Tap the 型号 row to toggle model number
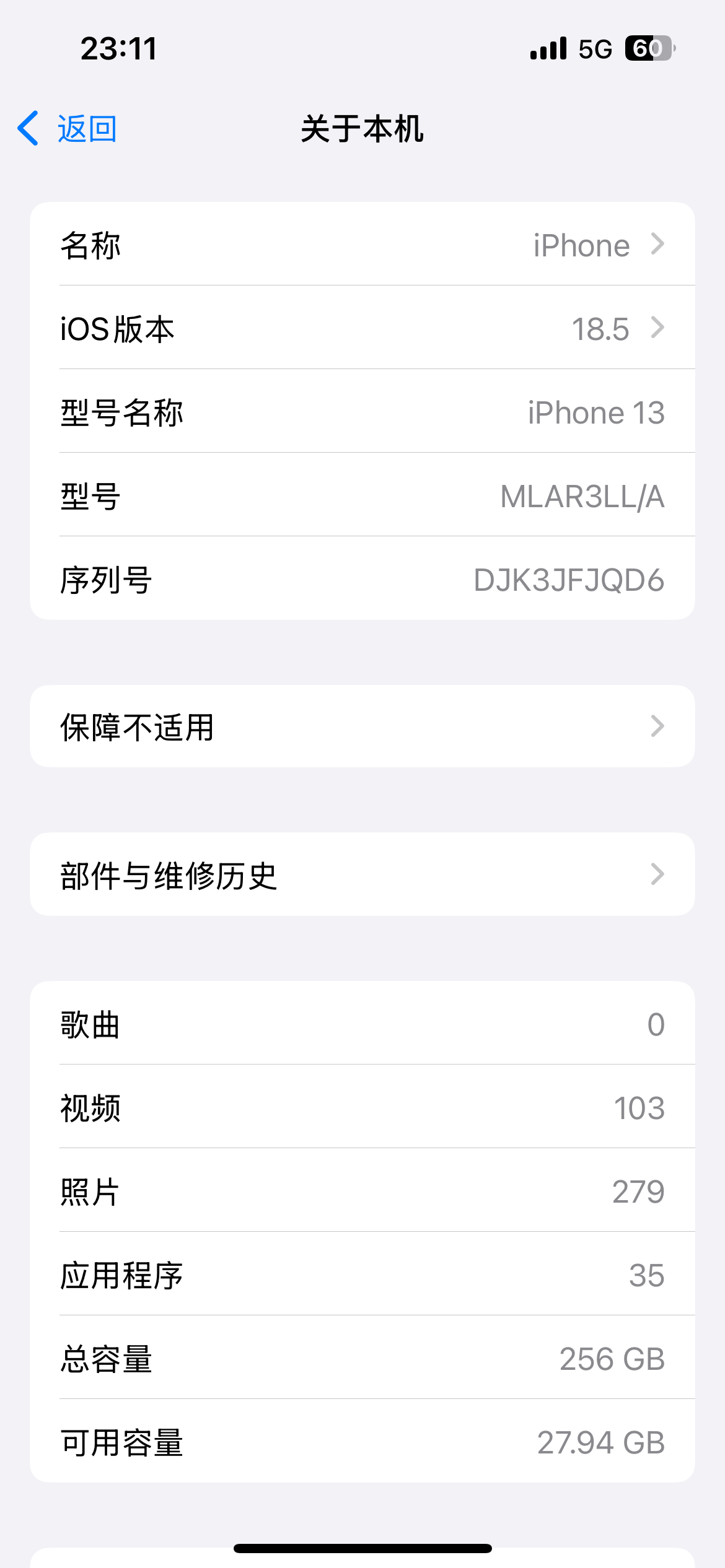Screen dimensions: 725x1568 click(x=362, y=495)
